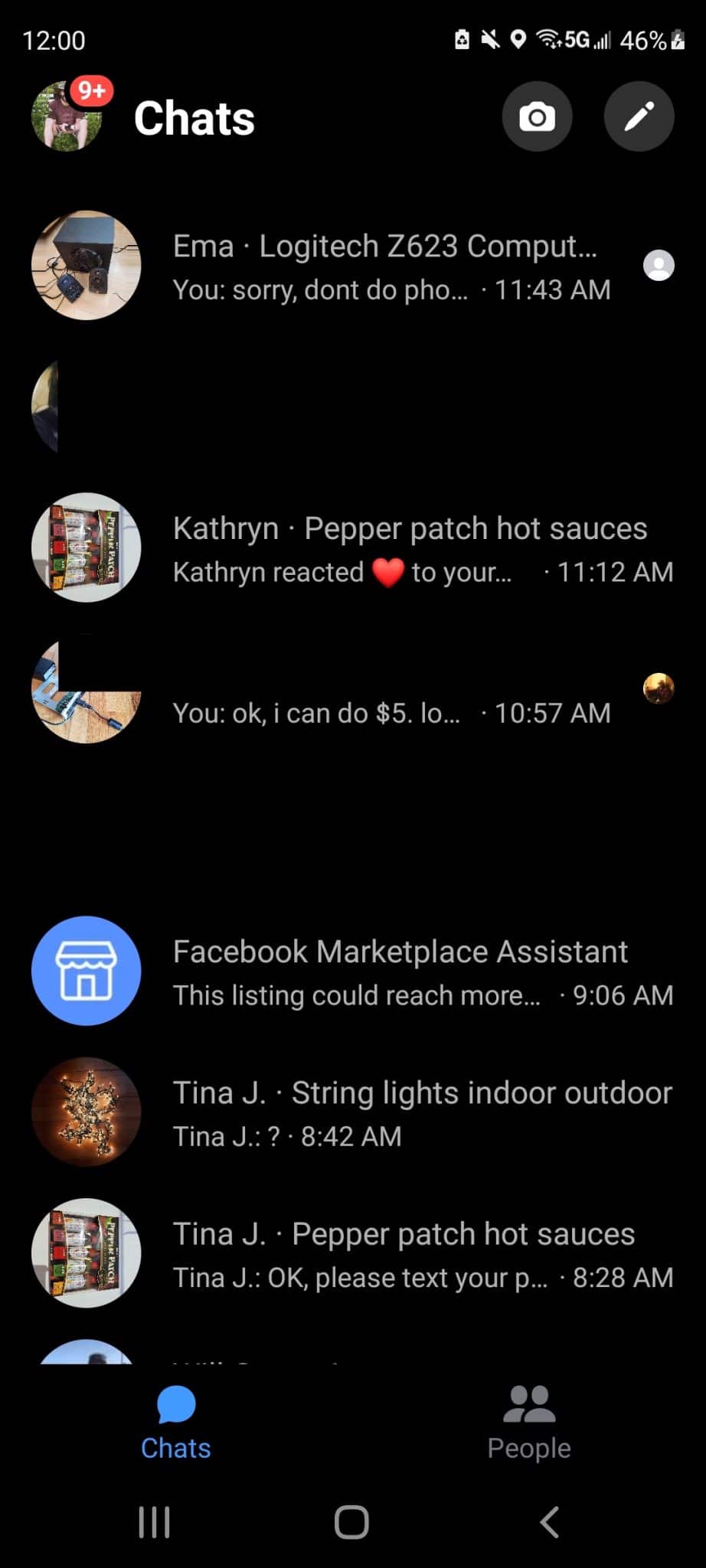Open Facebook Marketplace Assistant chat
The image size is (706, 1568).
click(353, 971)
